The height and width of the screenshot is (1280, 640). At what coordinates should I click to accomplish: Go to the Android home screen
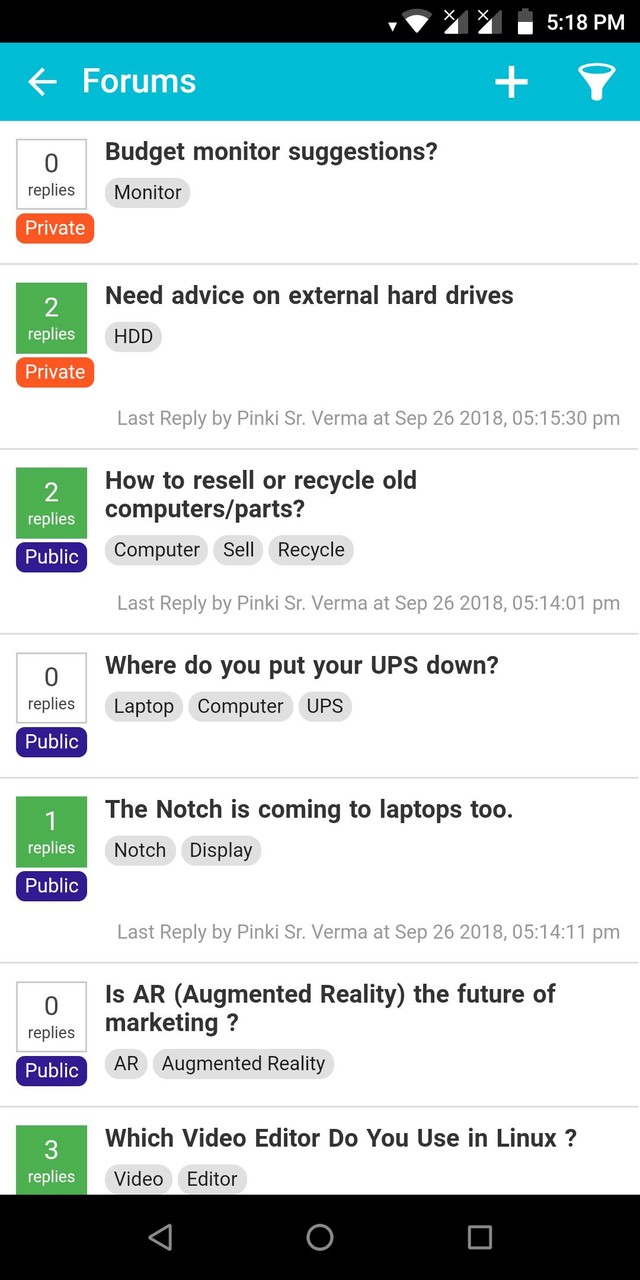pyautogui.click(x=320, y=1237)
